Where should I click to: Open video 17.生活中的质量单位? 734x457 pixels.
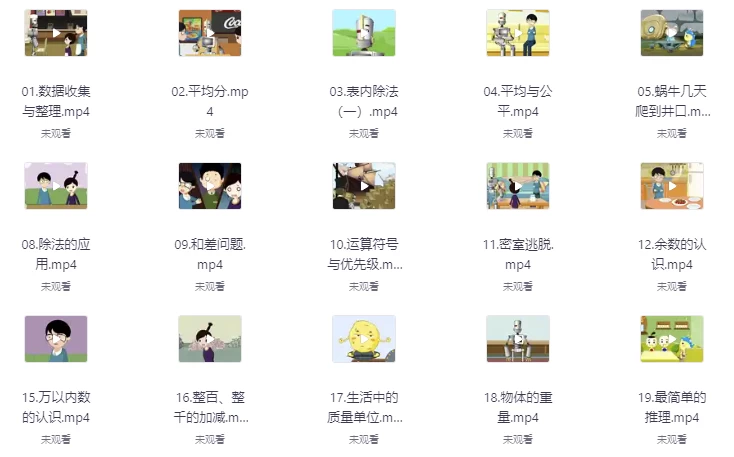(364, 339)
